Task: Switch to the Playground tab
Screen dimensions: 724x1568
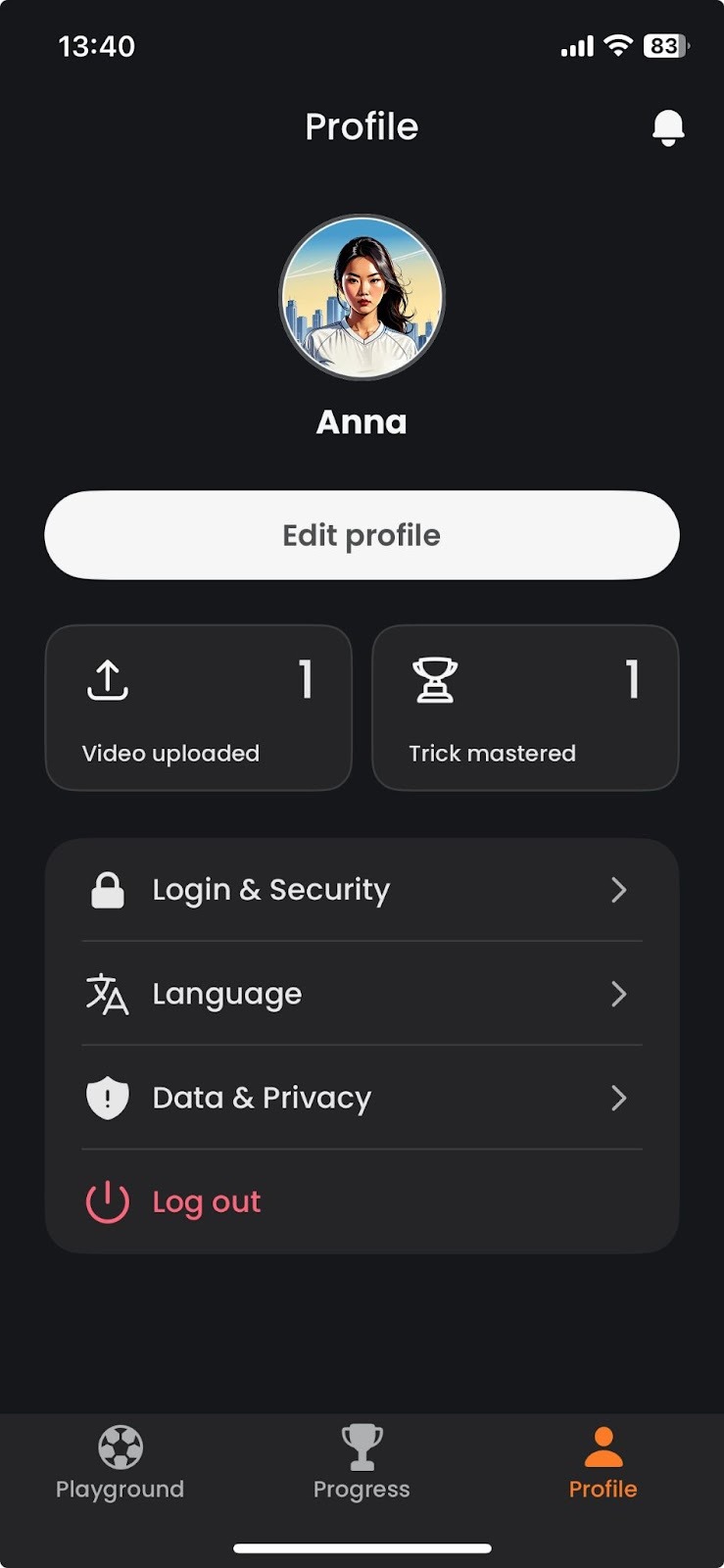Action: [x=121, y=1462]
